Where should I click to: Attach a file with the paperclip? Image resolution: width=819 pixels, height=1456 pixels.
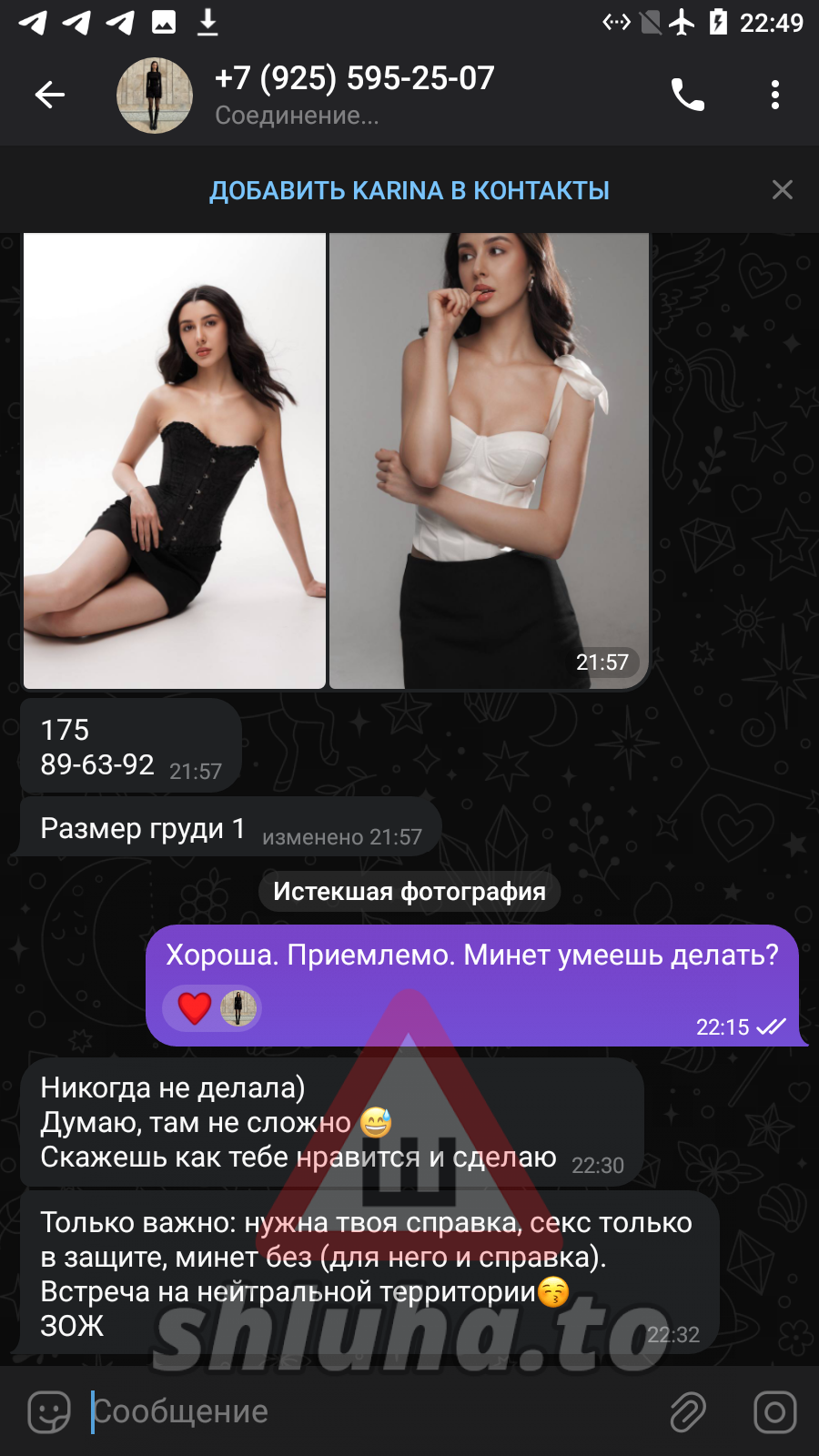click(x=688, y=1412)
